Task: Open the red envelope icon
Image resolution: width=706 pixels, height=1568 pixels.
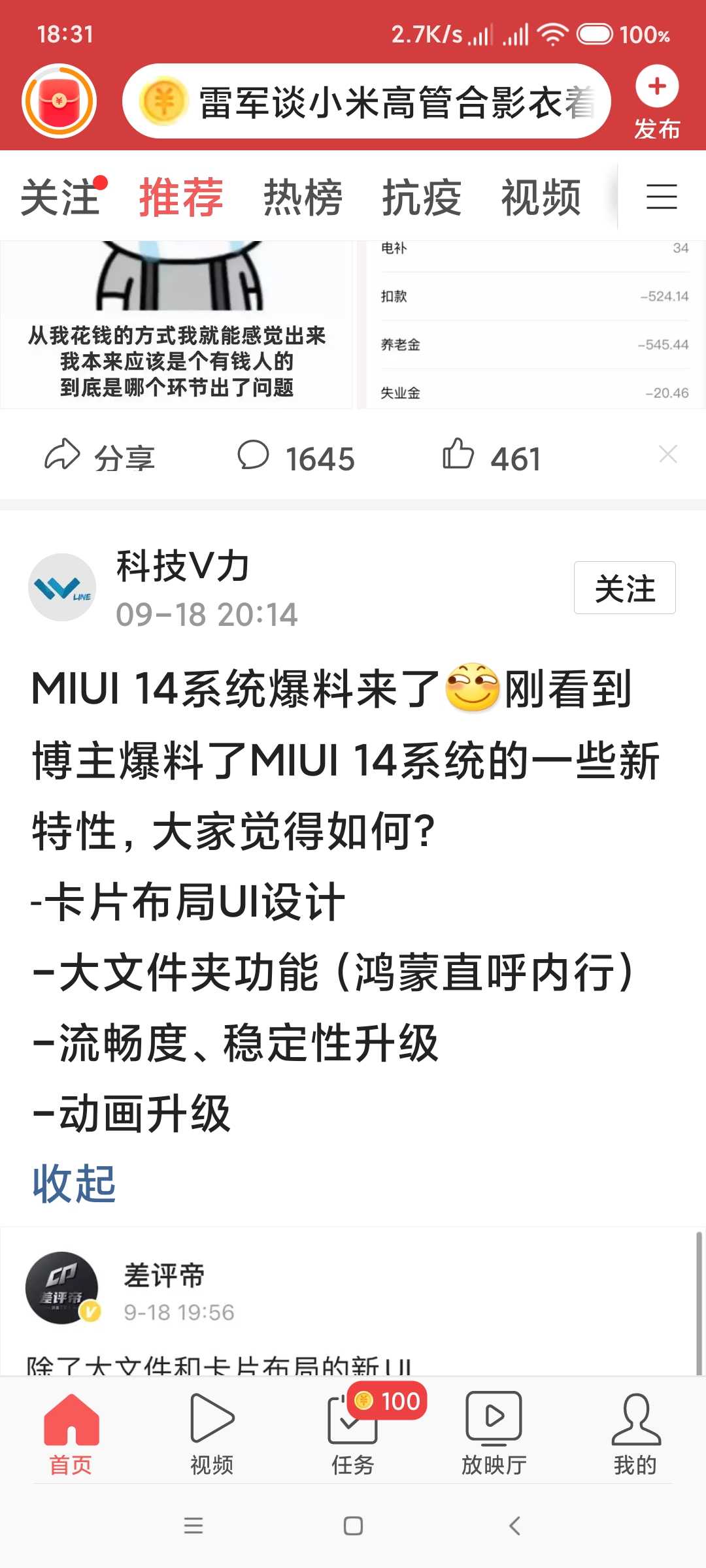Action: tap(59, 101)
